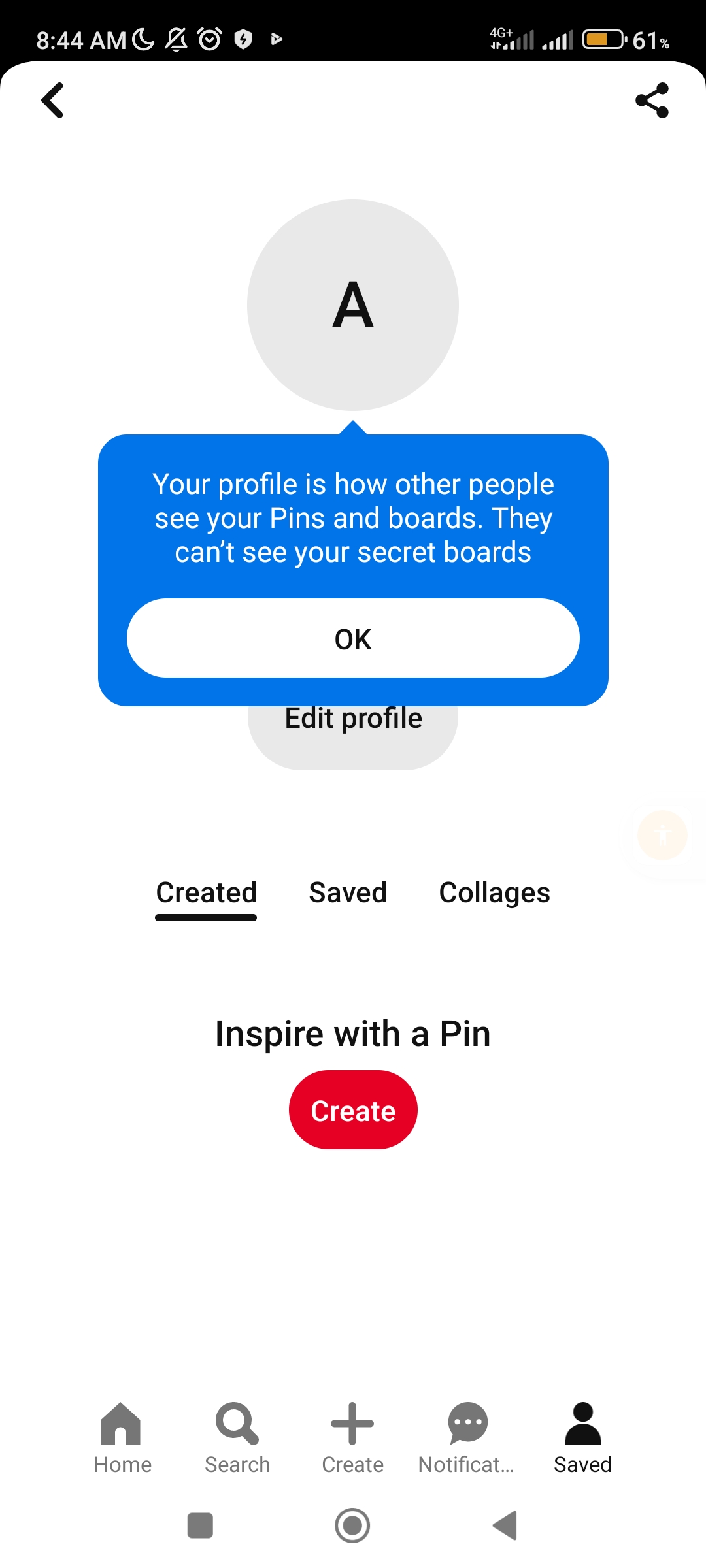Image resolution: width=706 pixels, height=1568 pixels.
Task: Dismiss the tooltip with OK
Action: coord(353,638)
